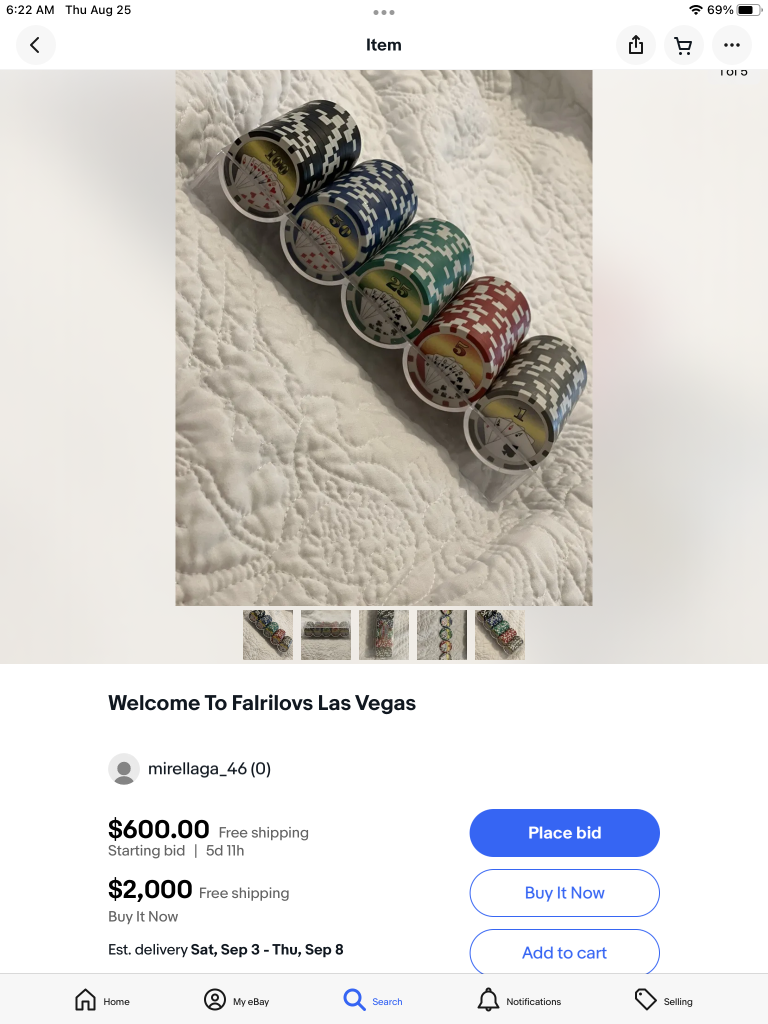Select the fifth photo thumbnail
768x1024 pixels.
tap(500, 635)
